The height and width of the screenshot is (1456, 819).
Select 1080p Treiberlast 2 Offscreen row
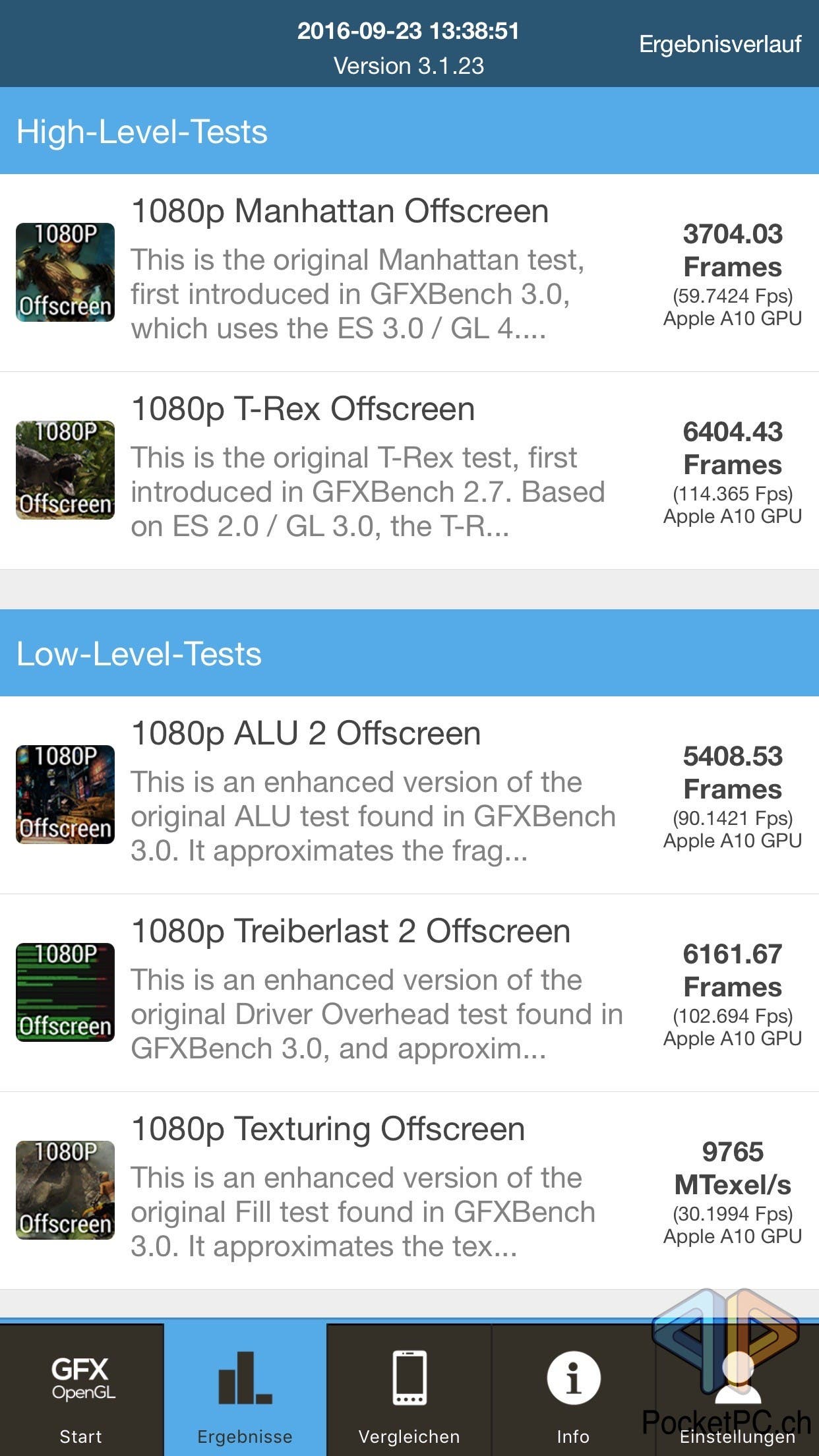coord(409,992)
